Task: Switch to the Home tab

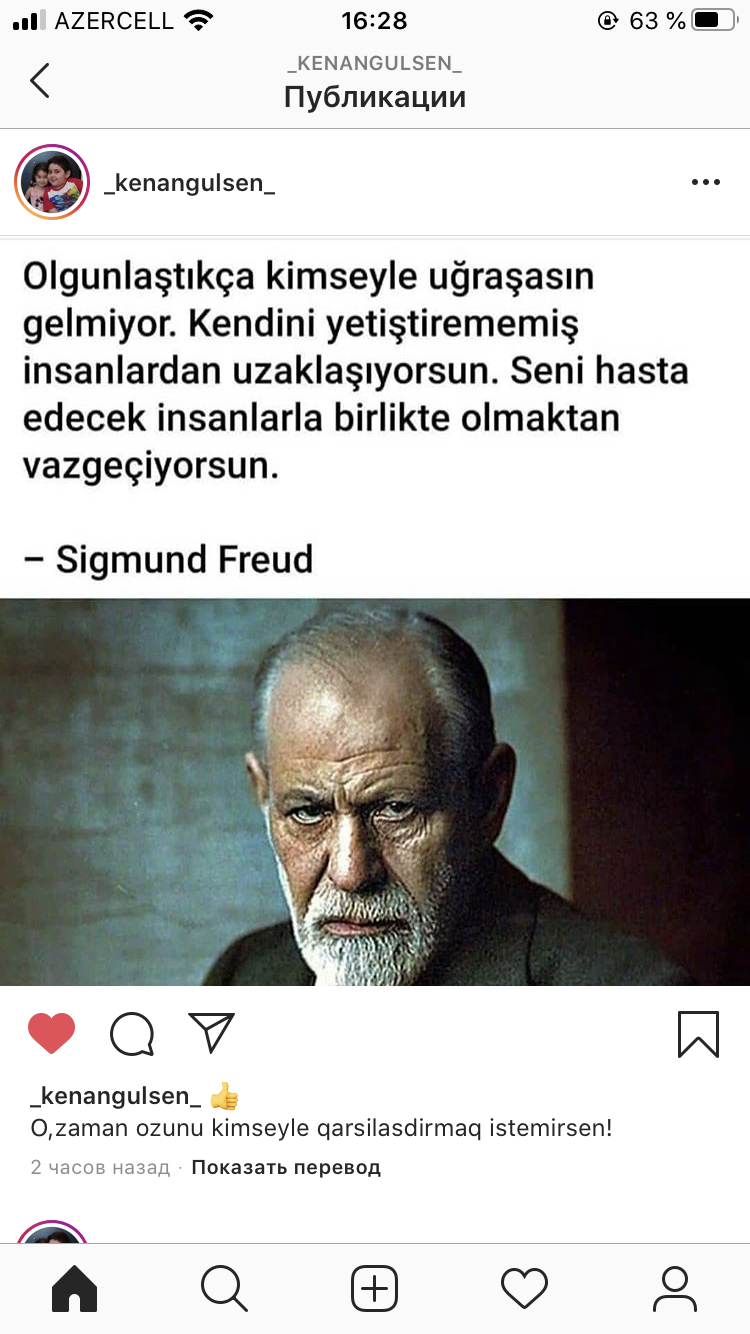Action: click(x=75, y=1287)
